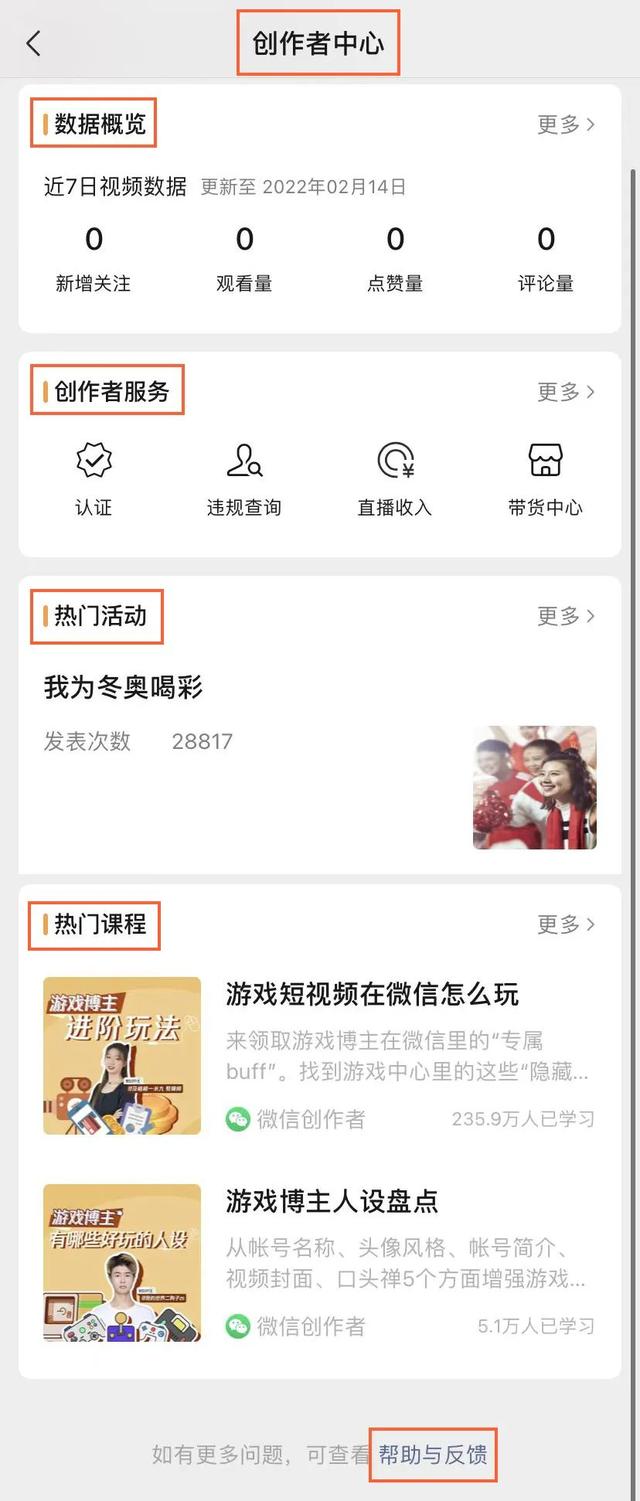Check 直播收入
This screenshot has height=1501, width=640.
[x=395, y=479]
